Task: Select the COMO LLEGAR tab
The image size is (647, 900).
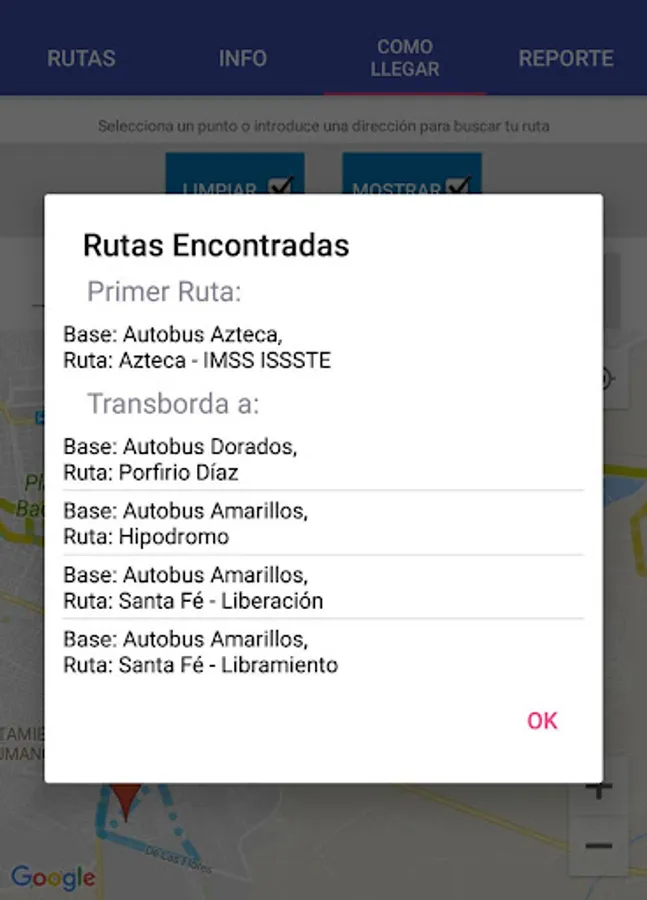Action: [x=405, y=58]
